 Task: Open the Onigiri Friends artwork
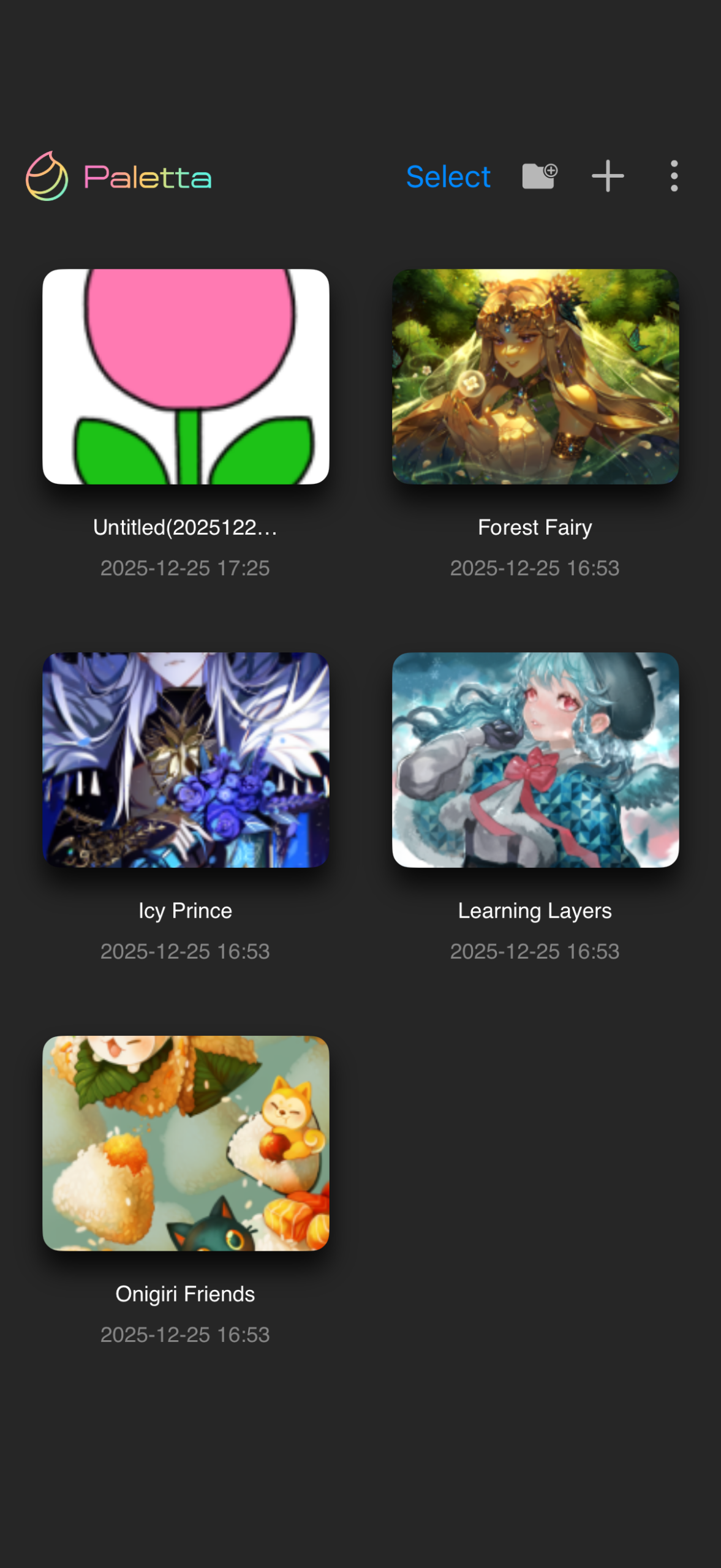click(x=186, y=1143)
